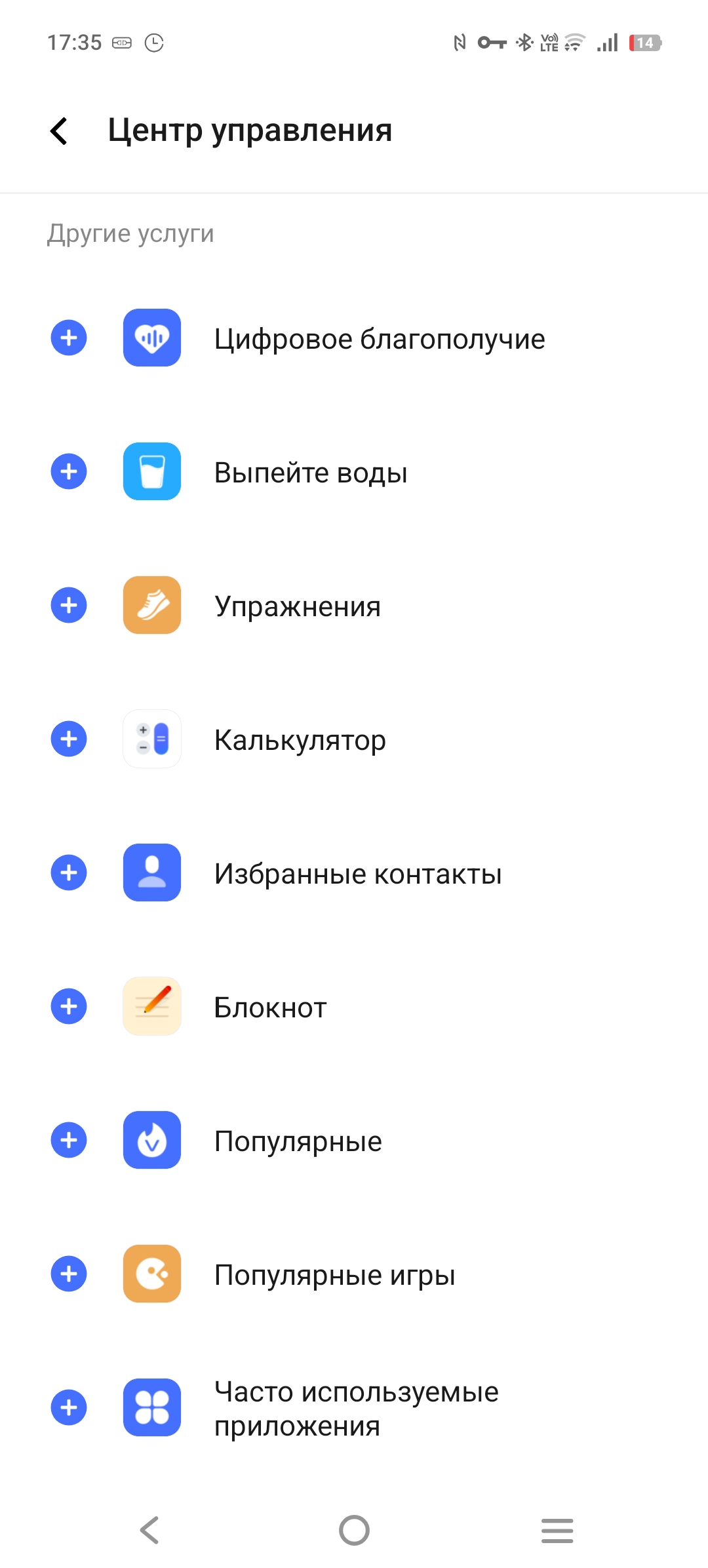Add Популярные with its plus icon

[69, 1140]
